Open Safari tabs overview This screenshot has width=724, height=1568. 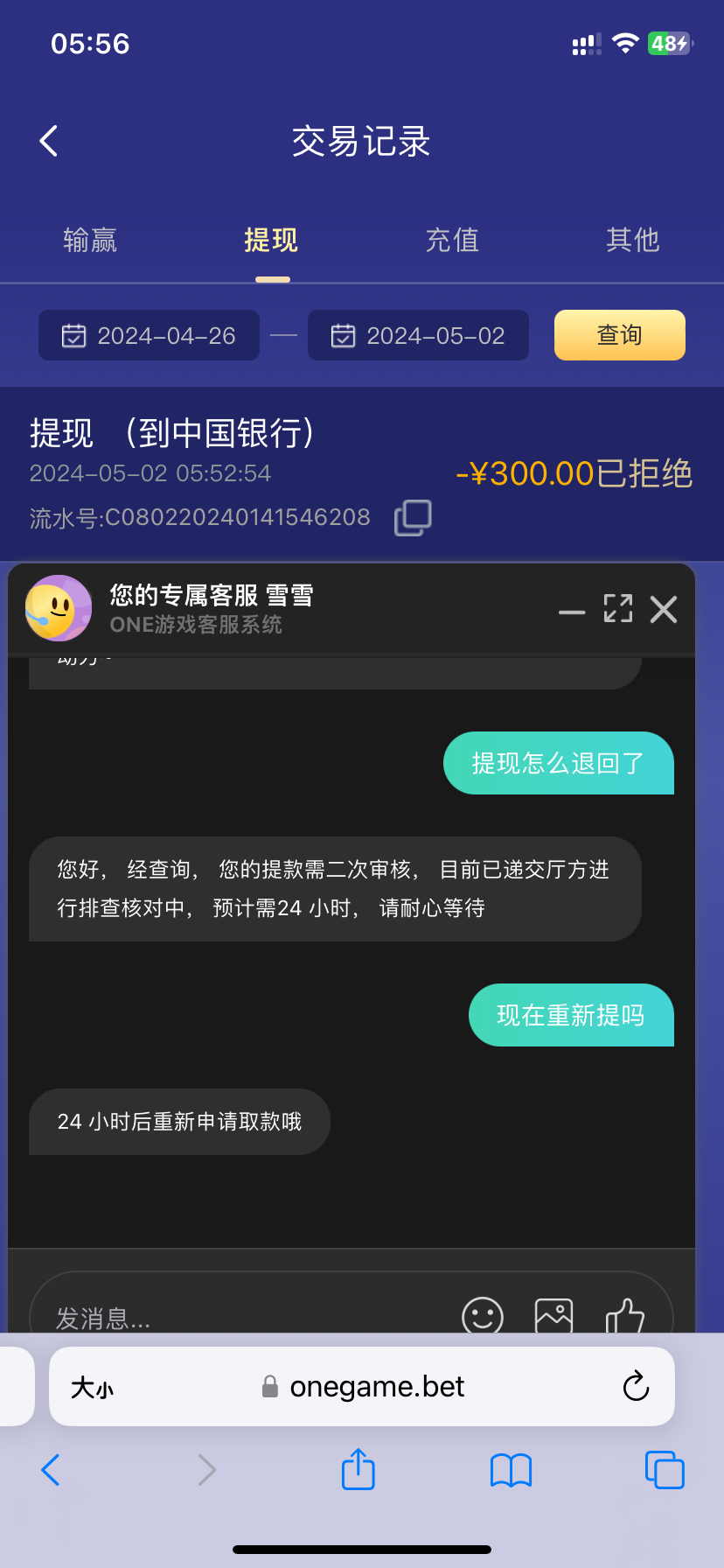coord(664,1470)
